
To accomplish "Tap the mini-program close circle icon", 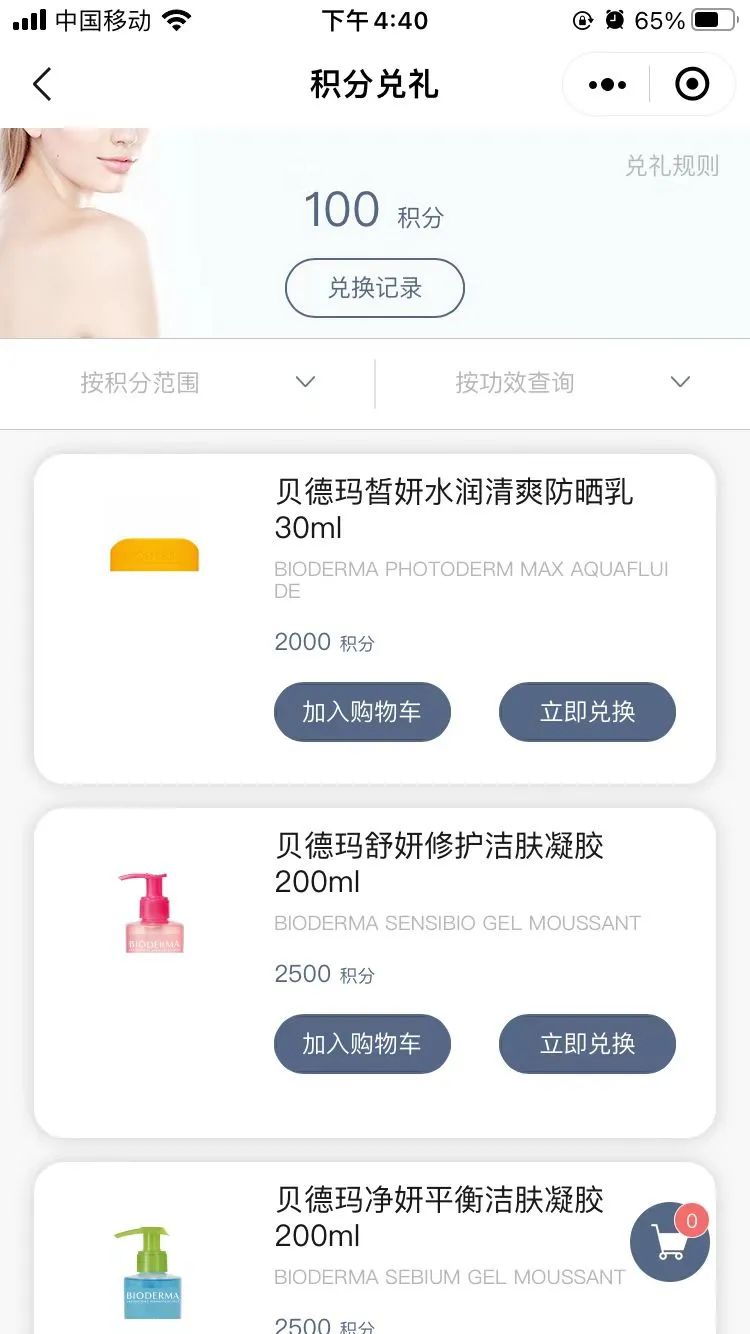I will 692,84.
